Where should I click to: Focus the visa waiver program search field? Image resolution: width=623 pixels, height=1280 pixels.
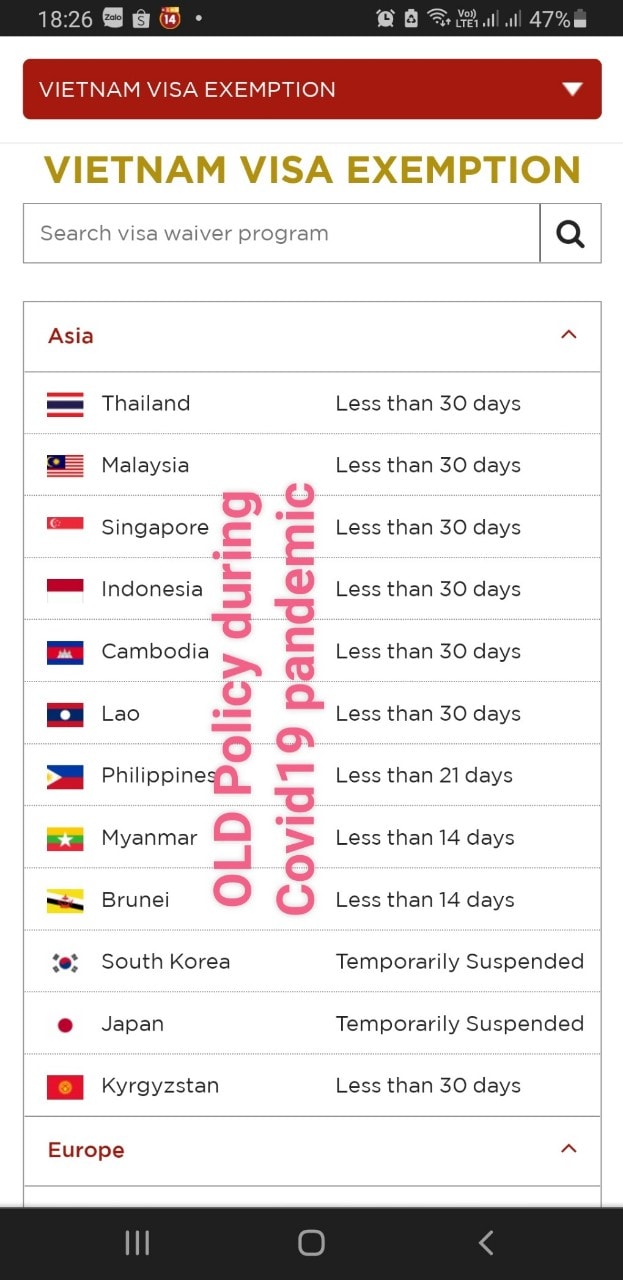282,233
